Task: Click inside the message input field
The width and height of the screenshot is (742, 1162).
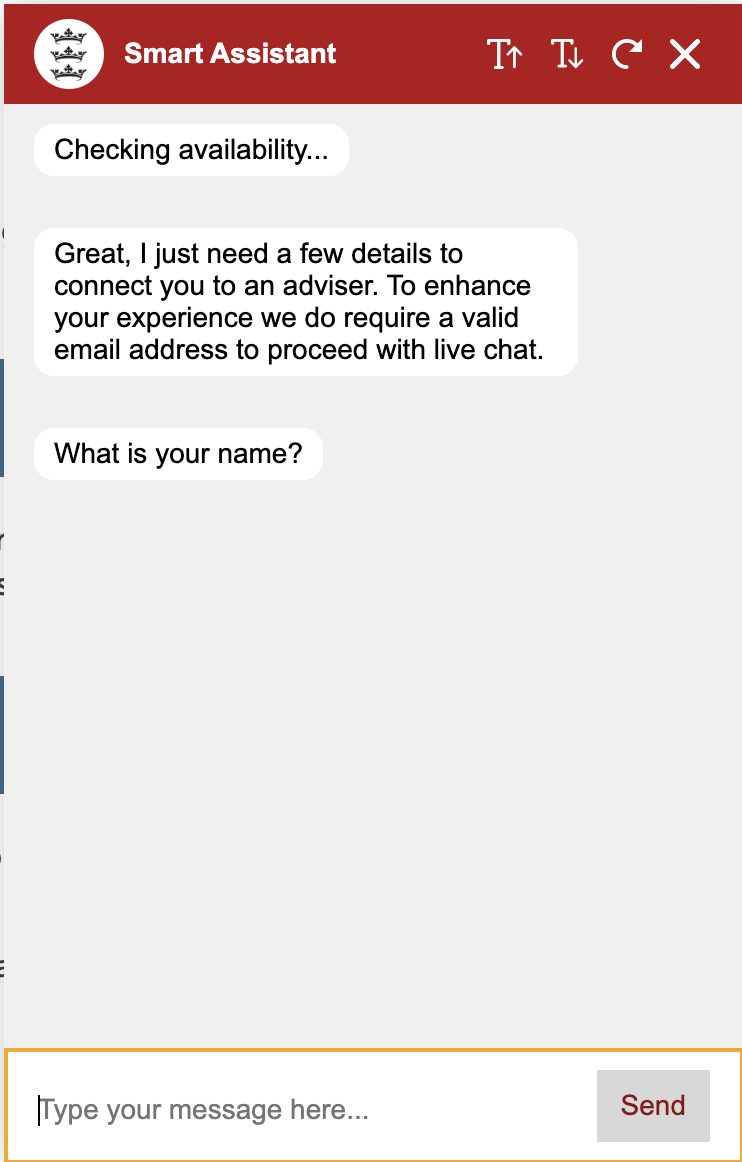Action: click(x=300, y=1106)
